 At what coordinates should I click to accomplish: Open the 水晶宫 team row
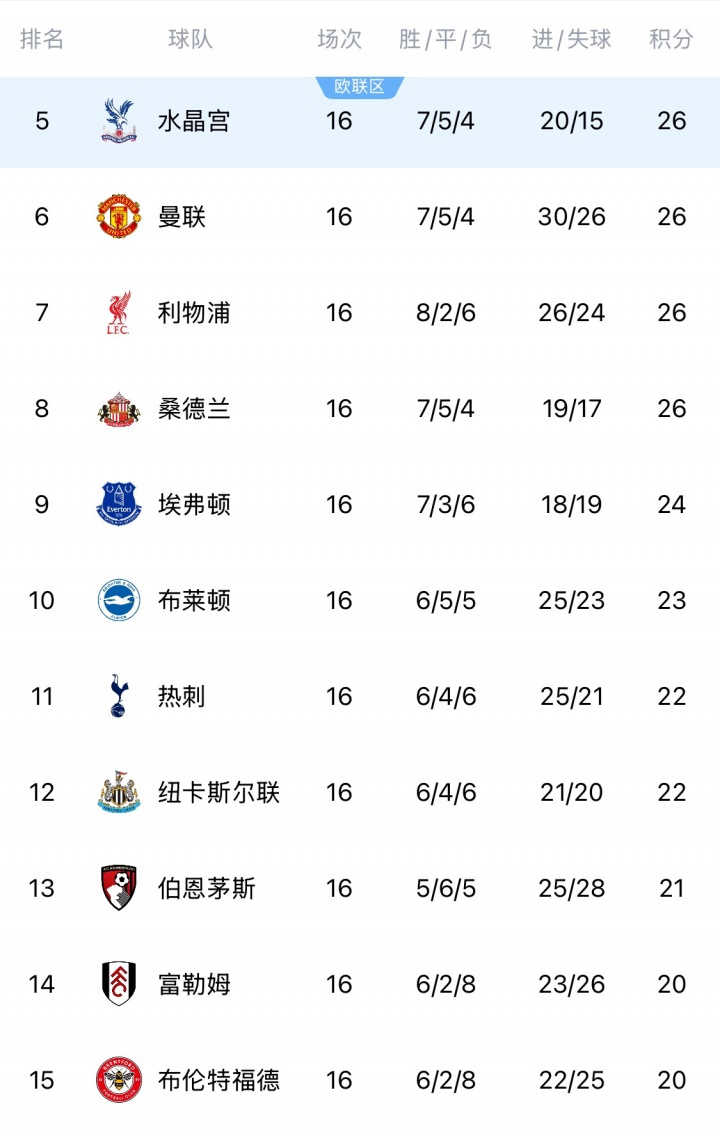[x=194, y=121]
